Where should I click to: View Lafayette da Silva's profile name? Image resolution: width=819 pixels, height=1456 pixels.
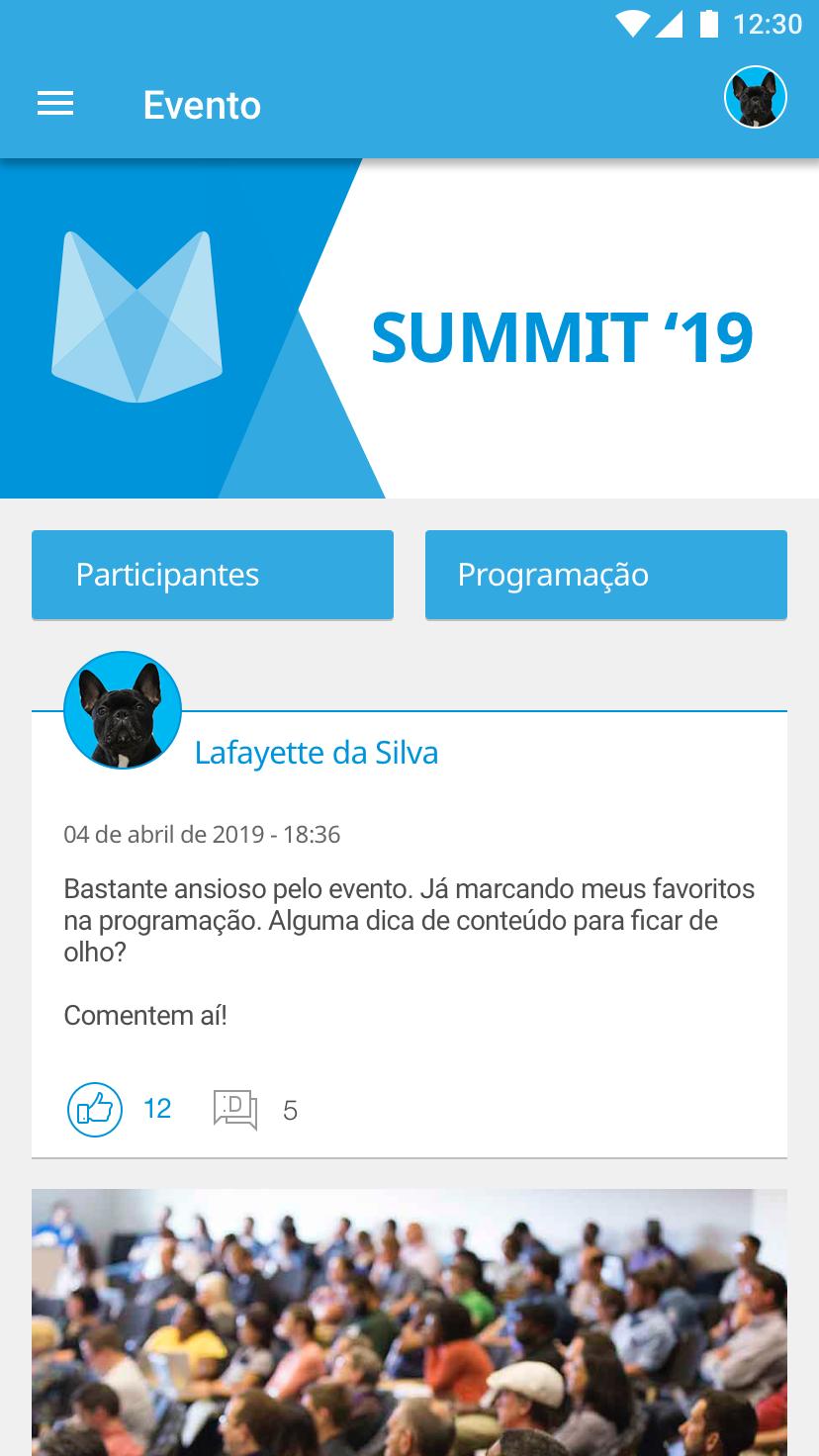click(x=316, y=753)
